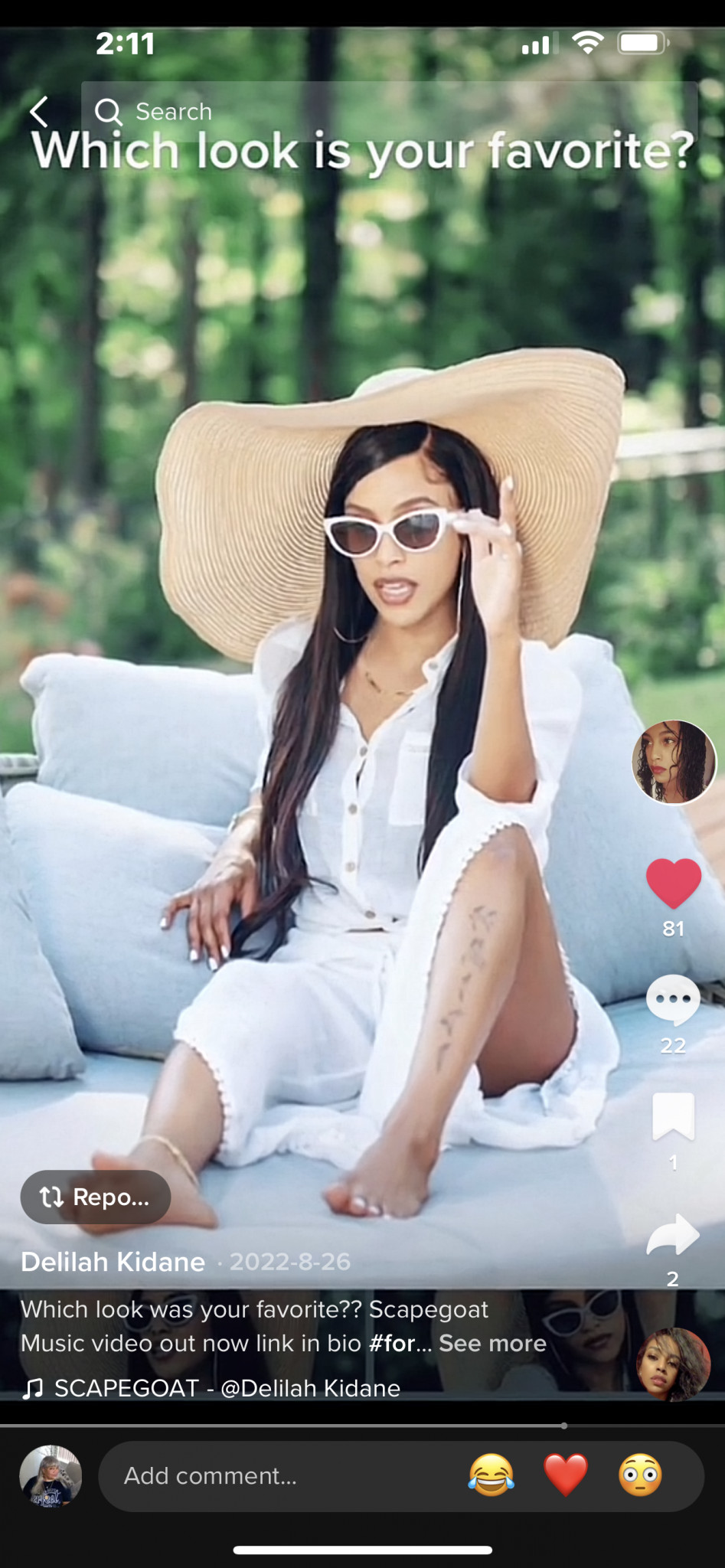Expand caption with See more
This screenshot has height=1568, width=725.
click(492, 1343)
